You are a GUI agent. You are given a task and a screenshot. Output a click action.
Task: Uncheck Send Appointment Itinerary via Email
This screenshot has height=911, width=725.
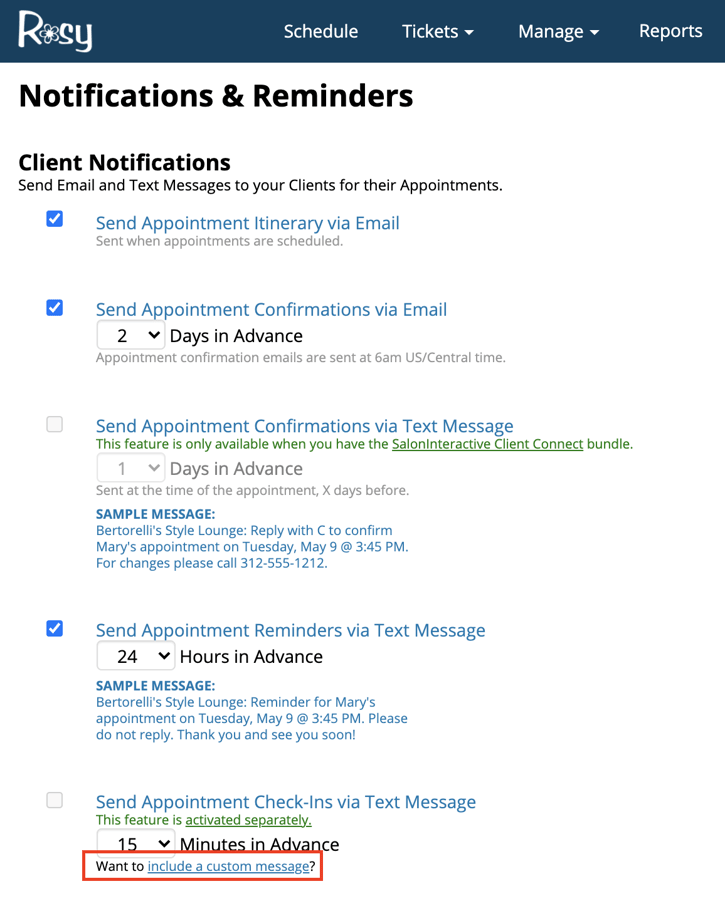coord(55,218)
